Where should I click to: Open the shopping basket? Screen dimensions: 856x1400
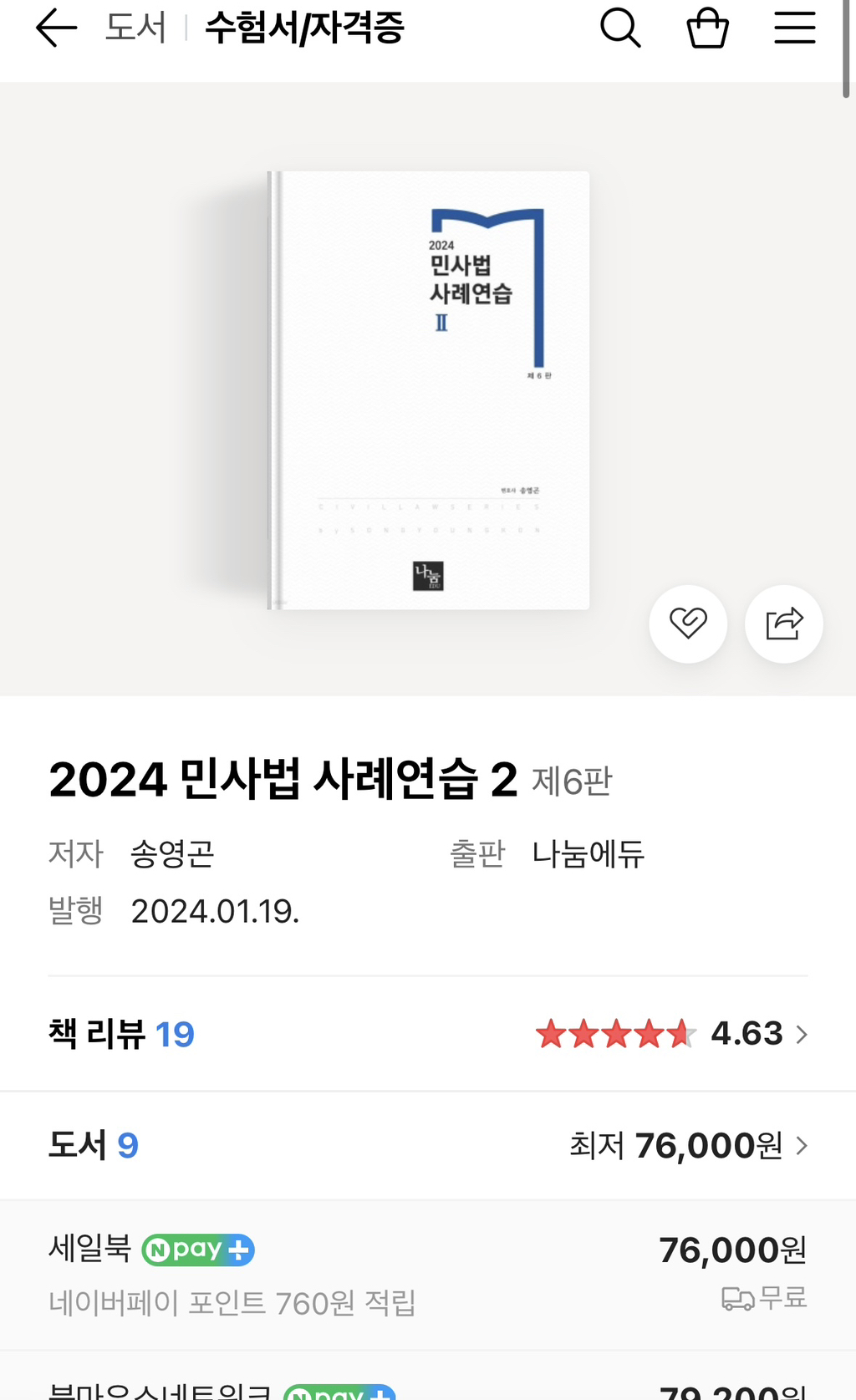[x=707, y=28]
